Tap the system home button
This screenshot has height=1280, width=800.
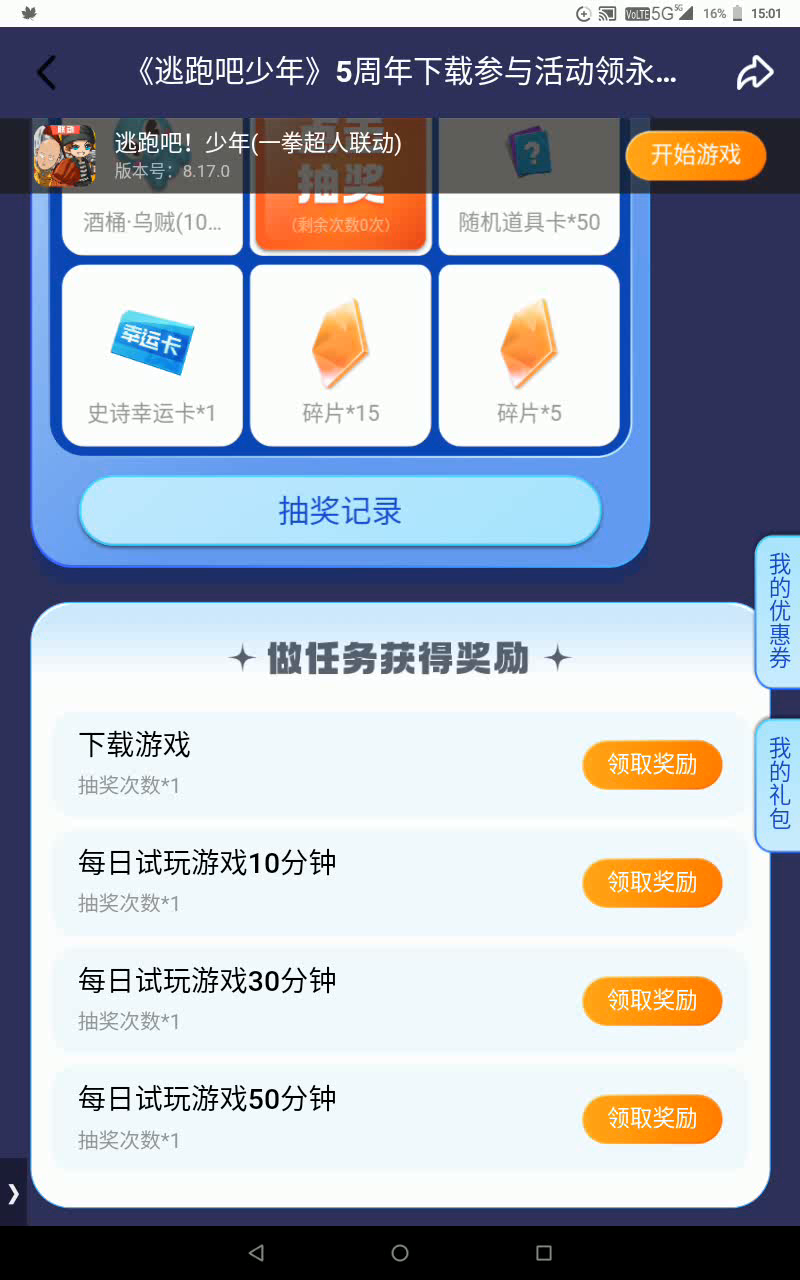pos(400,1253)
